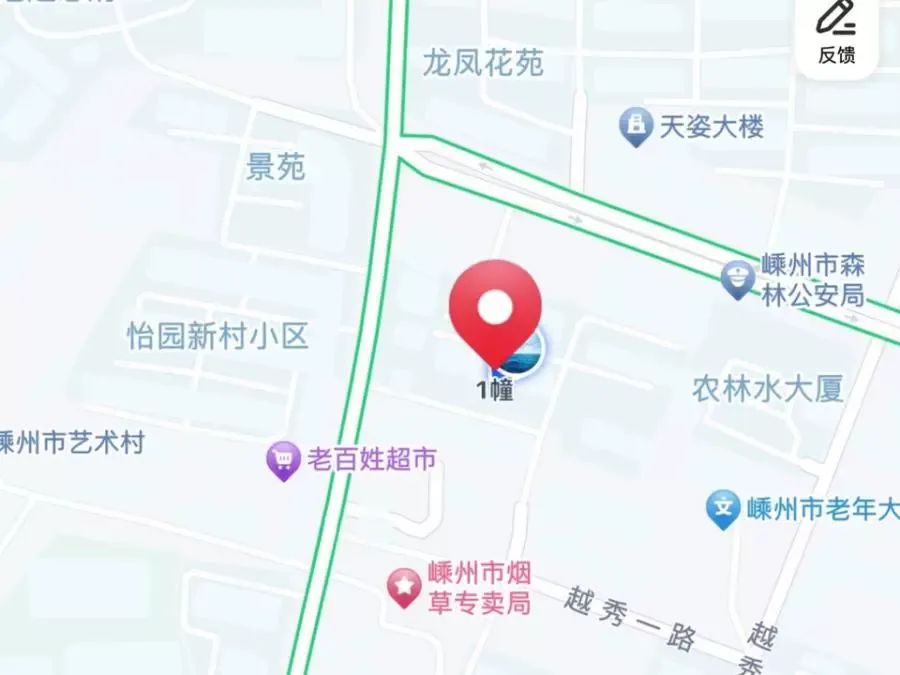Open 嵊州市森林公安局 police marker
This screenshot has width=900, height=675.
click(738, 279)
